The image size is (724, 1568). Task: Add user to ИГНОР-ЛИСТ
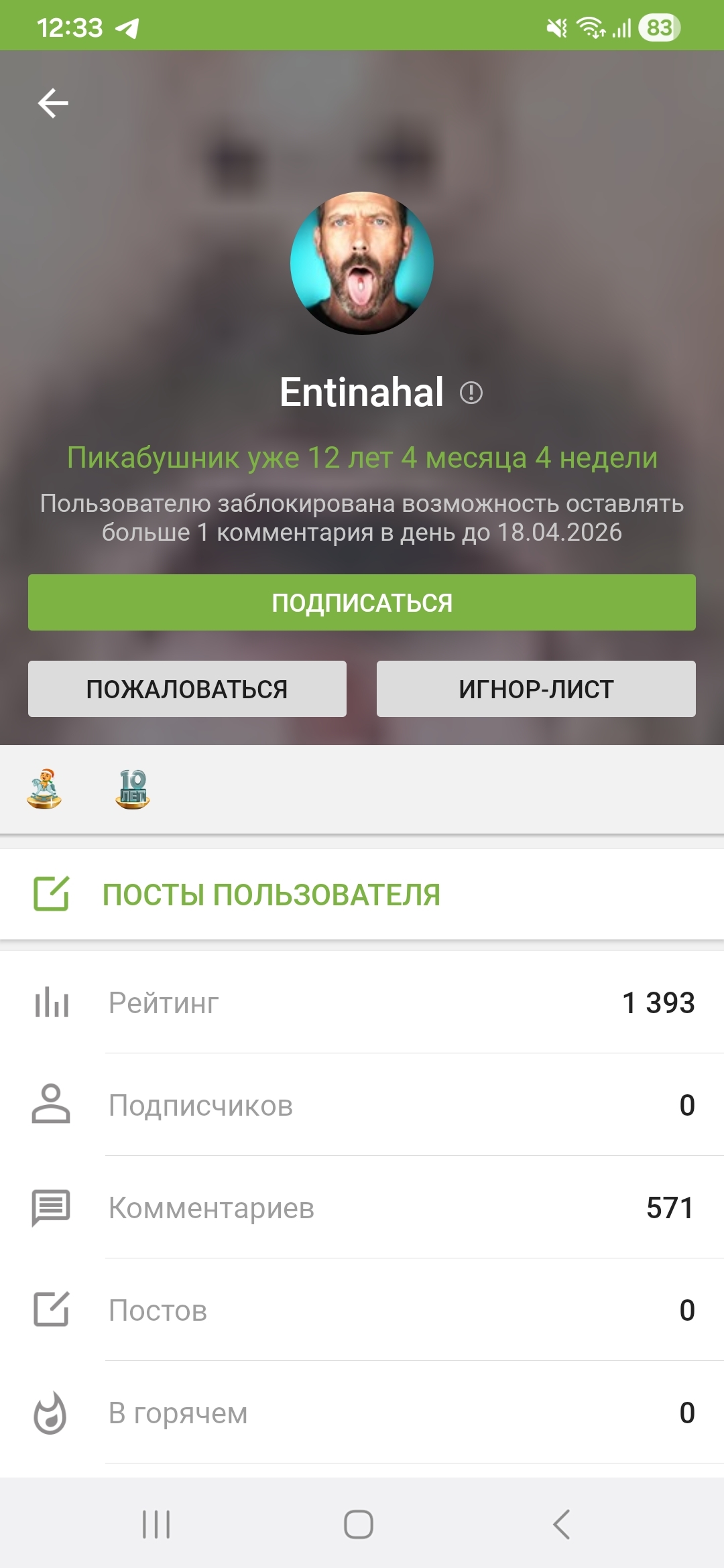coord(536,689)
